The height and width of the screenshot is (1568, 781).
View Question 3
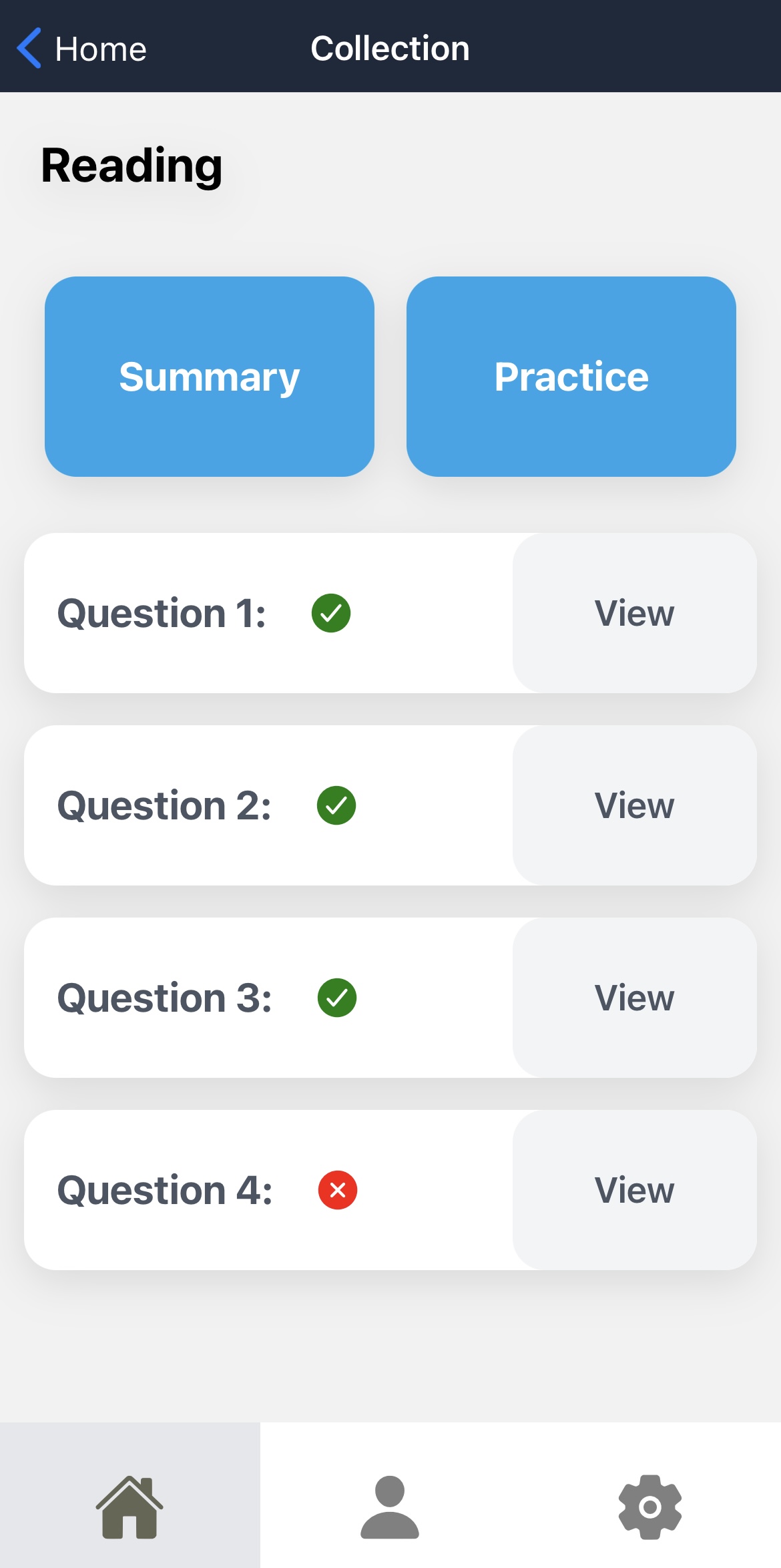pos(635,998)
